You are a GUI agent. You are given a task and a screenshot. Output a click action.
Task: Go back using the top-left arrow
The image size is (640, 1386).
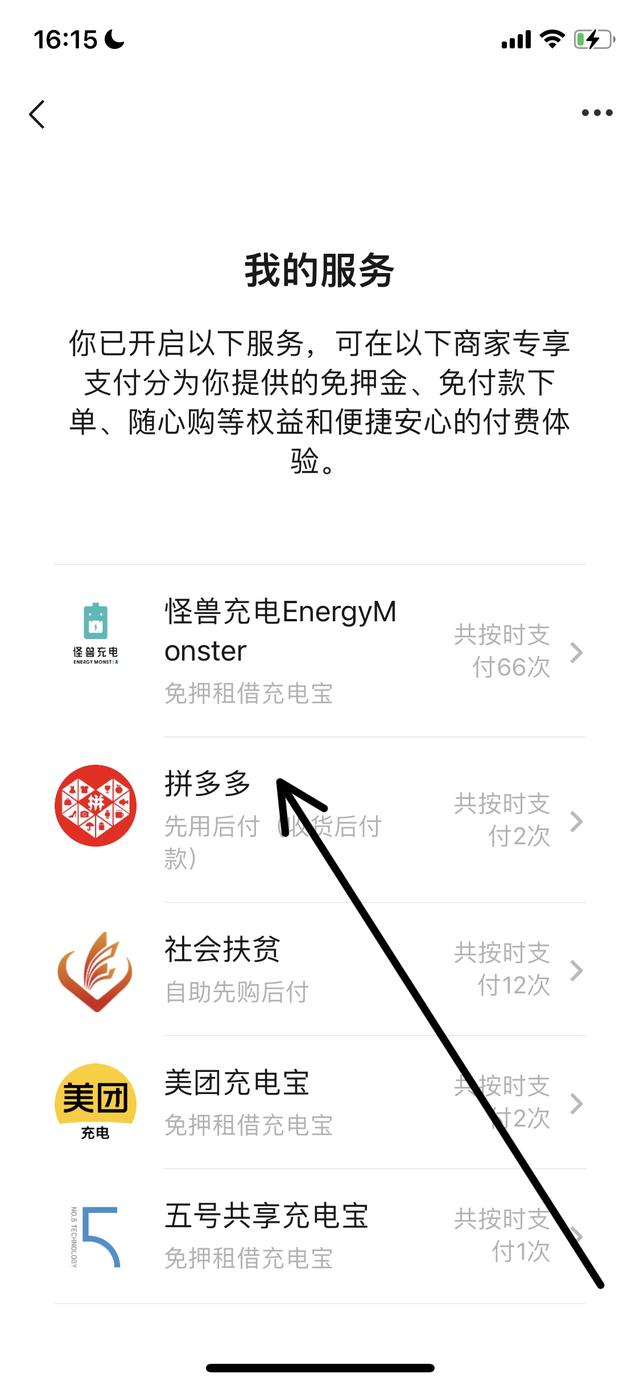click(x=37, y=114)
